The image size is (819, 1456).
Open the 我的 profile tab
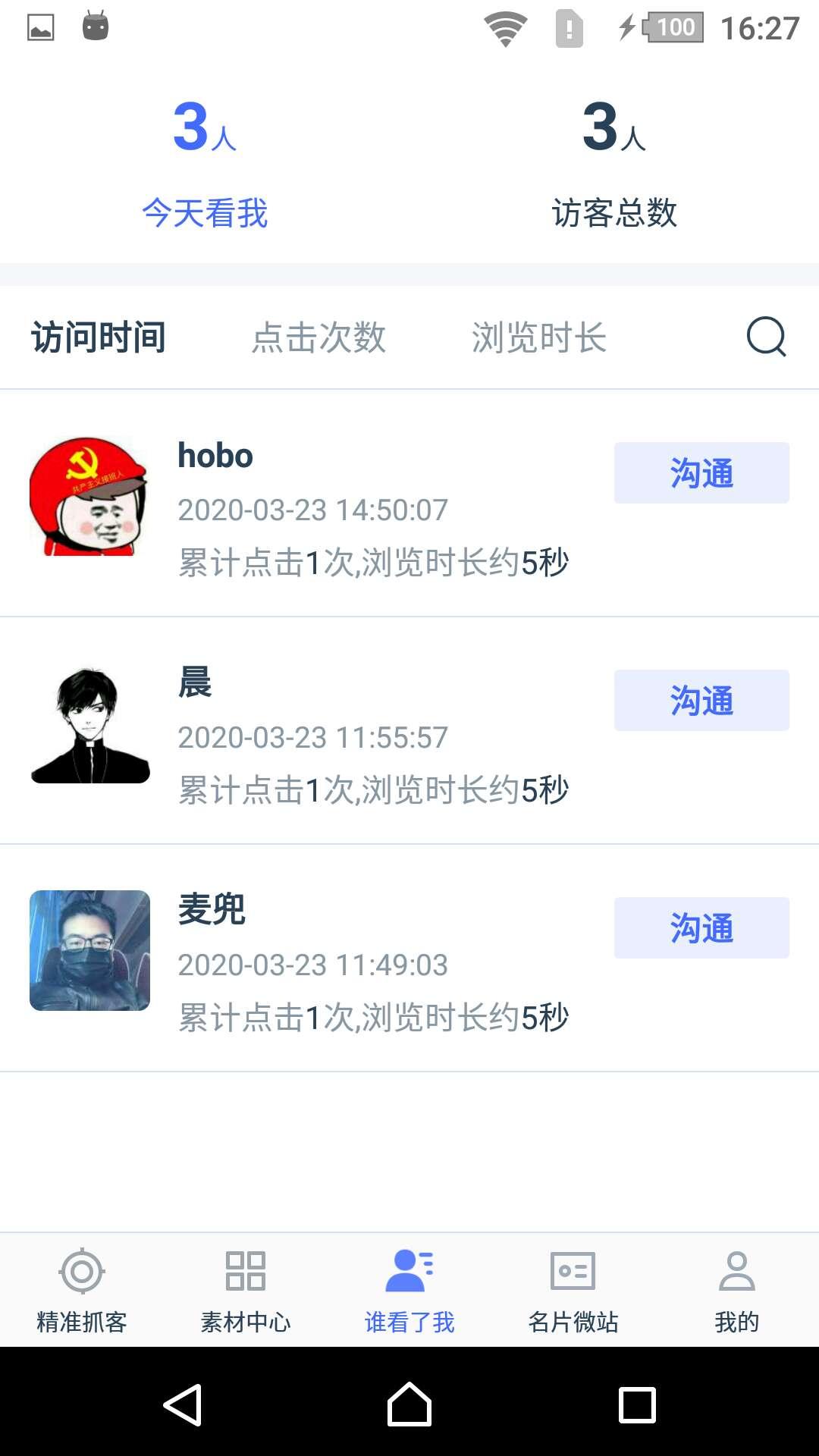point(737,1291)
